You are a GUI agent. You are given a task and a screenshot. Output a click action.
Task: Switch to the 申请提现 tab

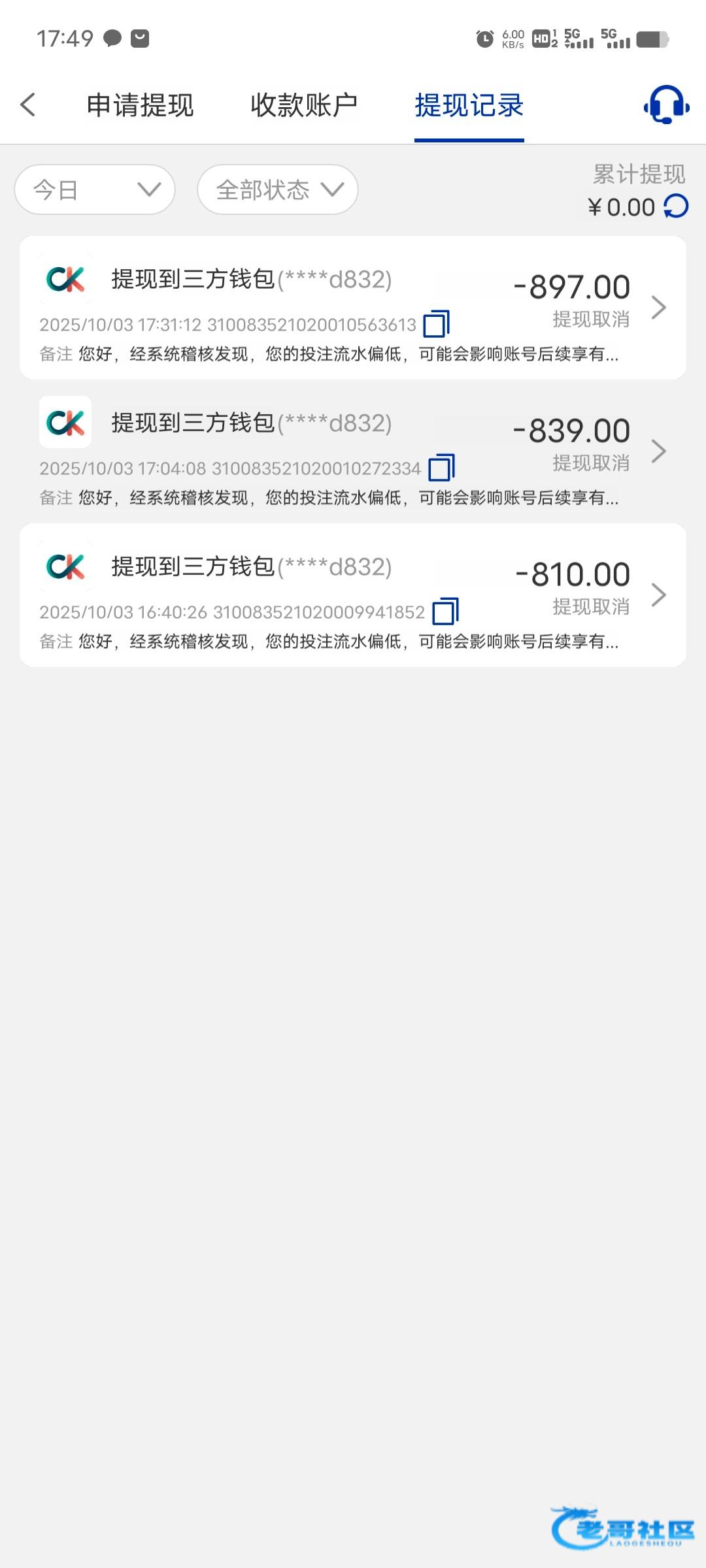140,106
